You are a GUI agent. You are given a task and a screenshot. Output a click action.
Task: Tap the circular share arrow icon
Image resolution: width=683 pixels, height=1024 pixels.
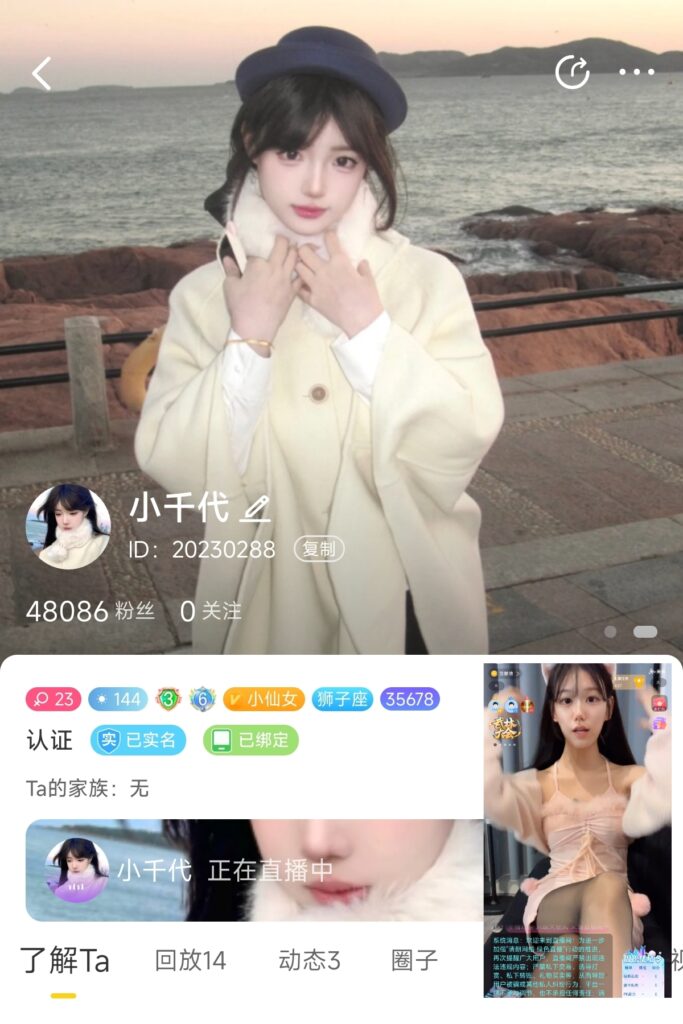click(572, 72)
